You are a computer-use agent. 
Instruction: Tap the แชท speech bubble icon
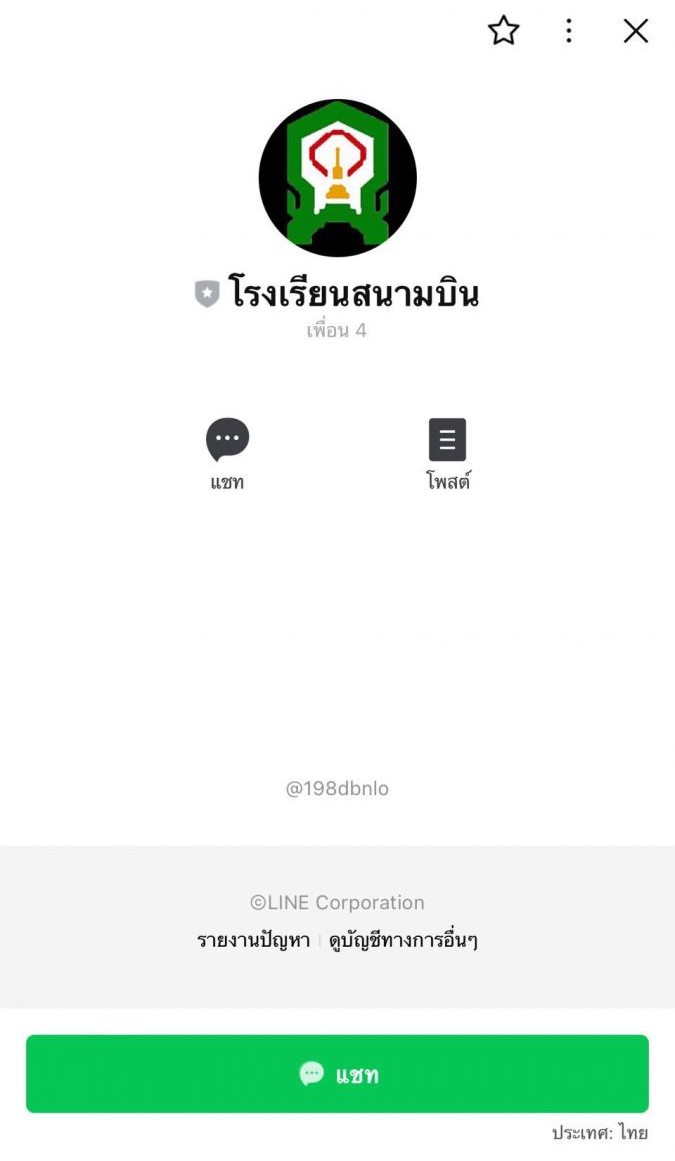227,440
